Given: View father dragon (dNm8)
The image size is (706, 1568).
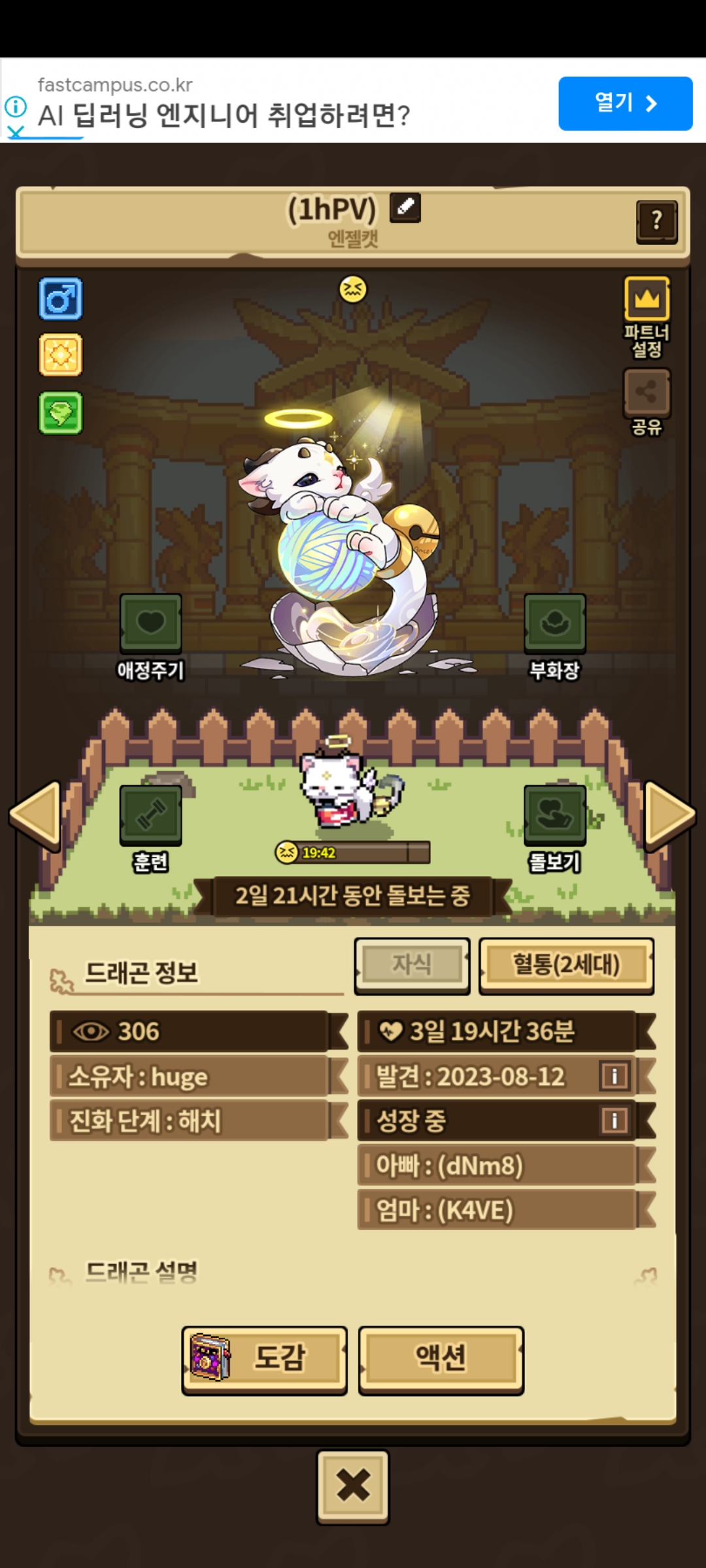Looking at the screenshot, I should [497, 1166].
